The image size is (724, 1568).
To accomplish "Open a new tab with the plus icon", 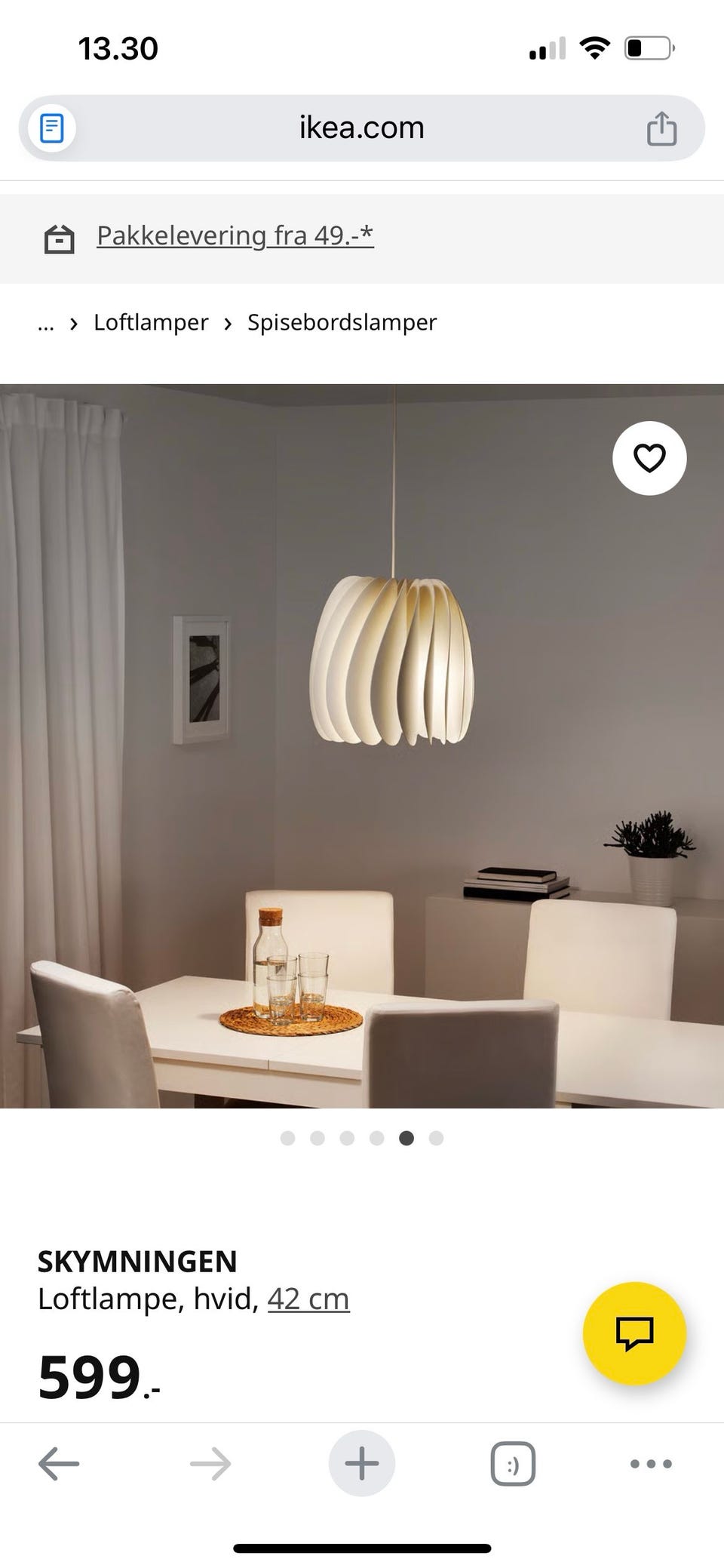I will coord(361,1462).
